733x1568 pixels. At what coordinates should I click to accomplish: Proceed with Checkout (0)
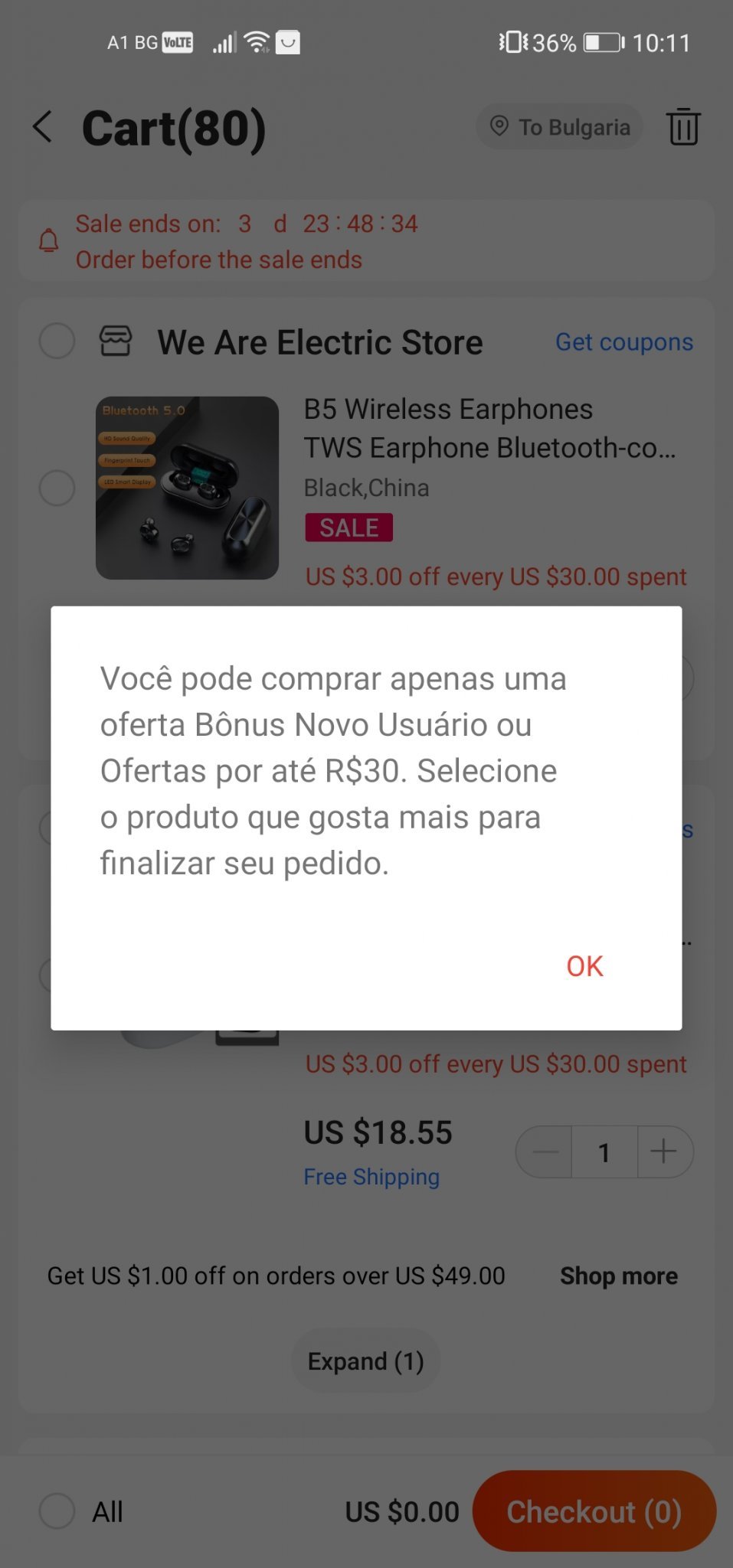[594, 1511]
